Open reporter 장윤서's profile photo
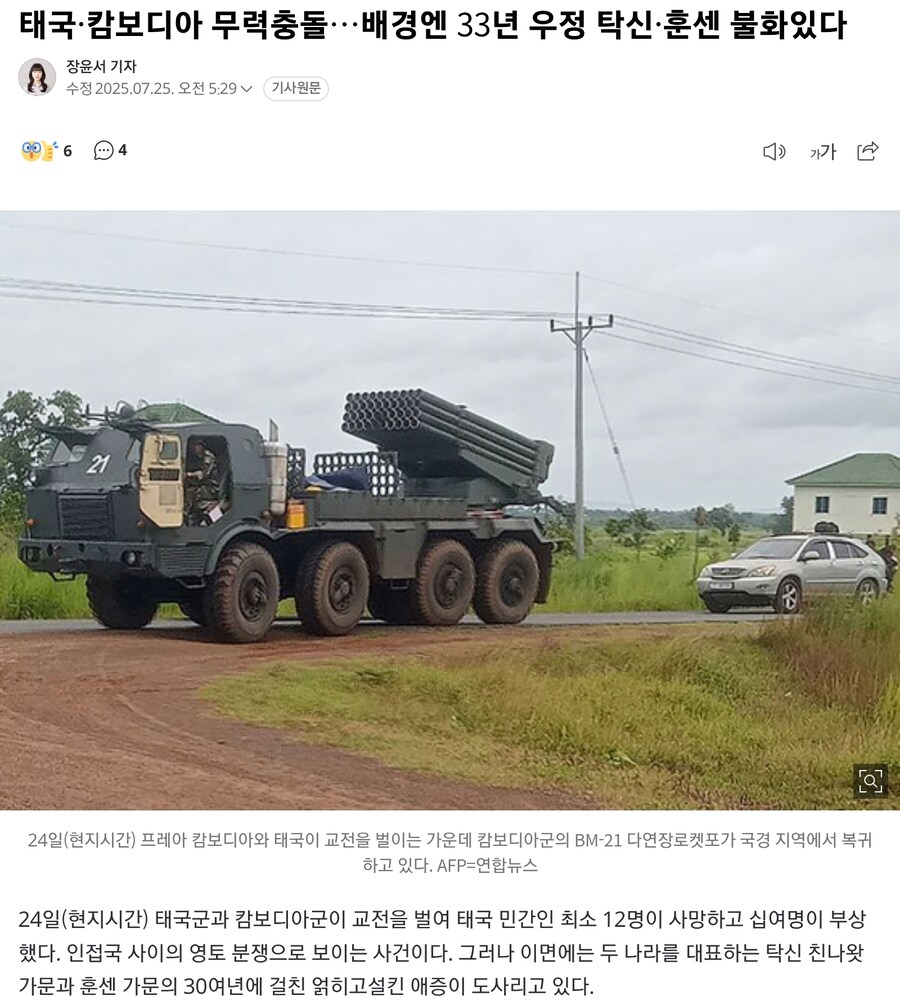 pos(37,77)
